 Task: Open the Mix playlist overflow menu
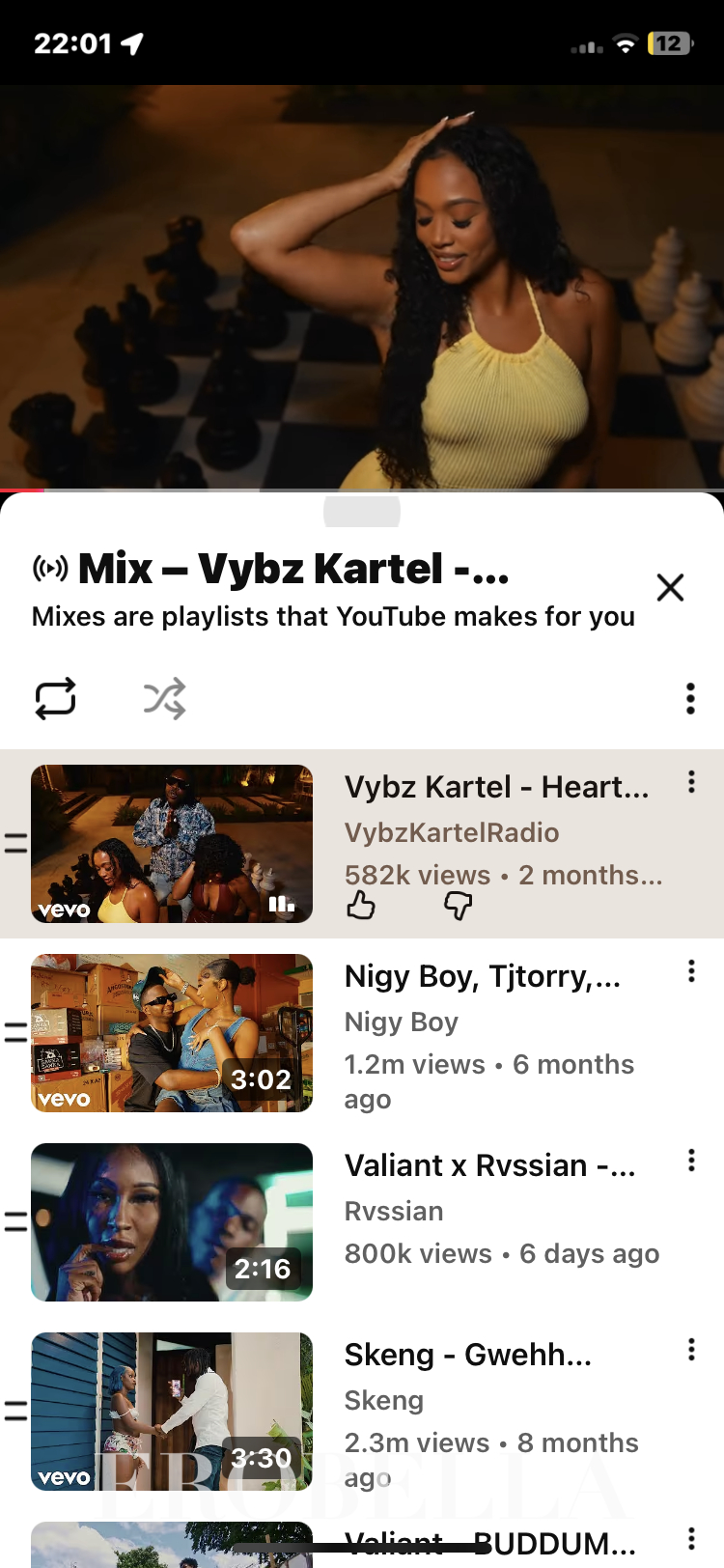click(x=690, y=698)
